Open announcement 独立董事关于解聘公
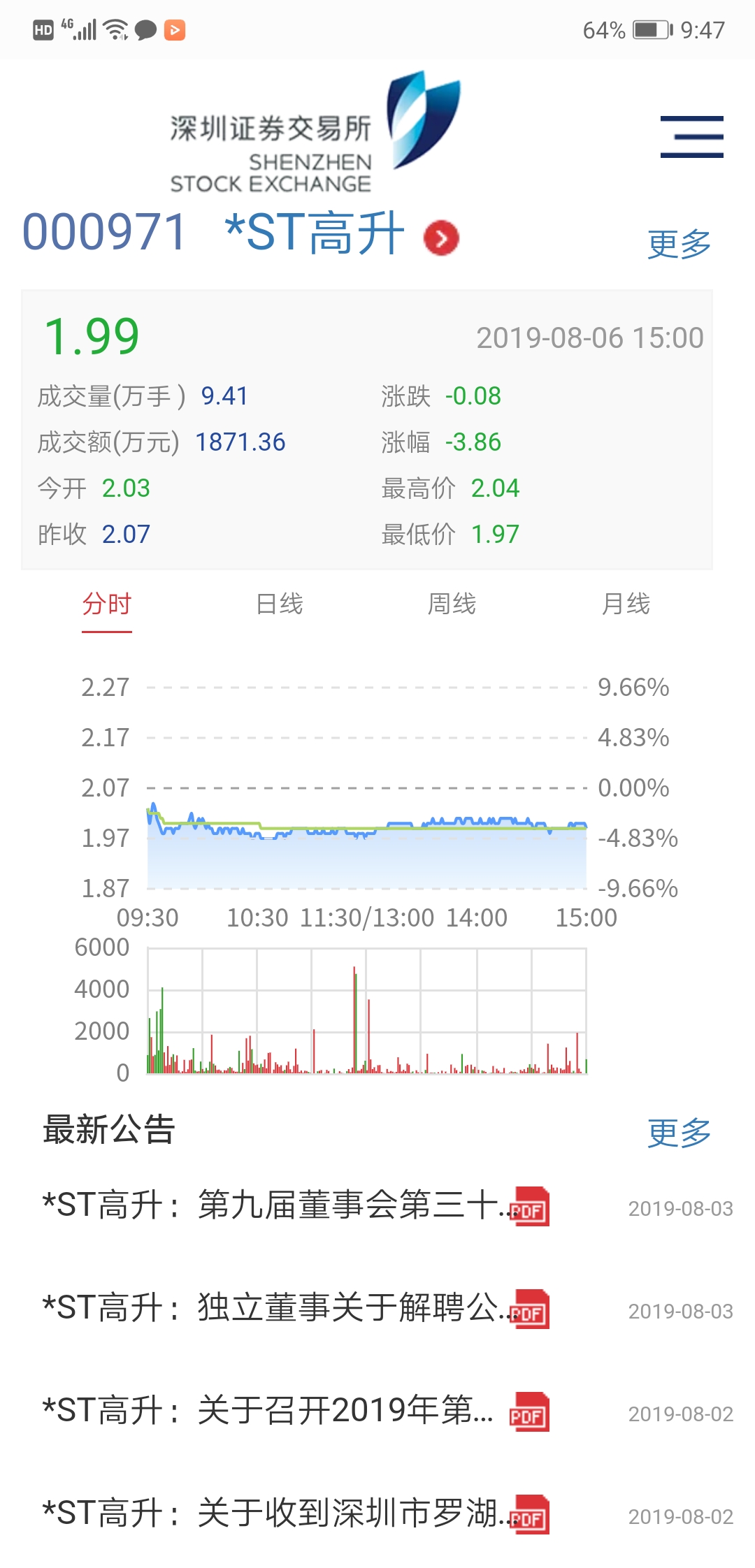The image size is (755, 1568). coord(280,1309)
